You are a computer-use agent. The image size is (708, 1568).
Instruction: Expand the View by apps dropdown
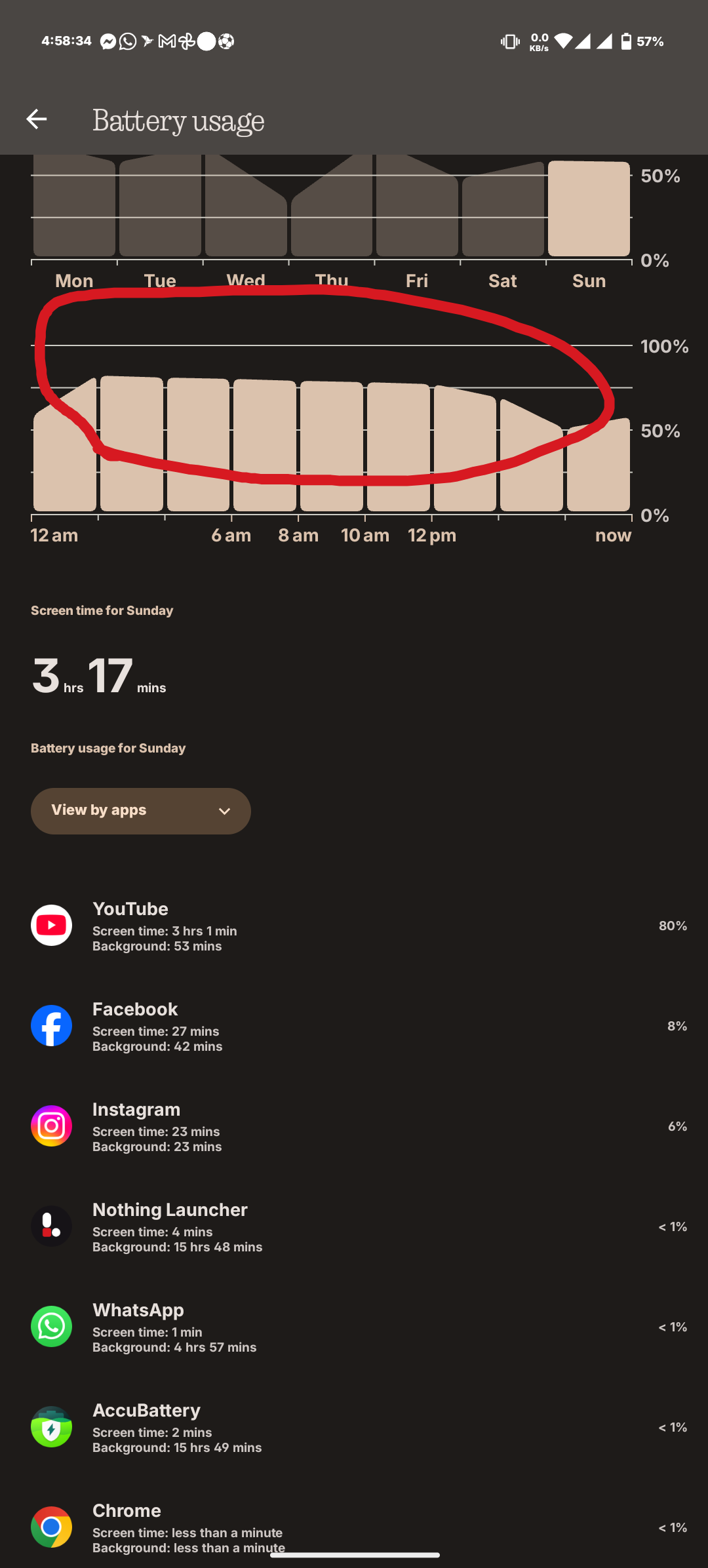tap(140, 811)
